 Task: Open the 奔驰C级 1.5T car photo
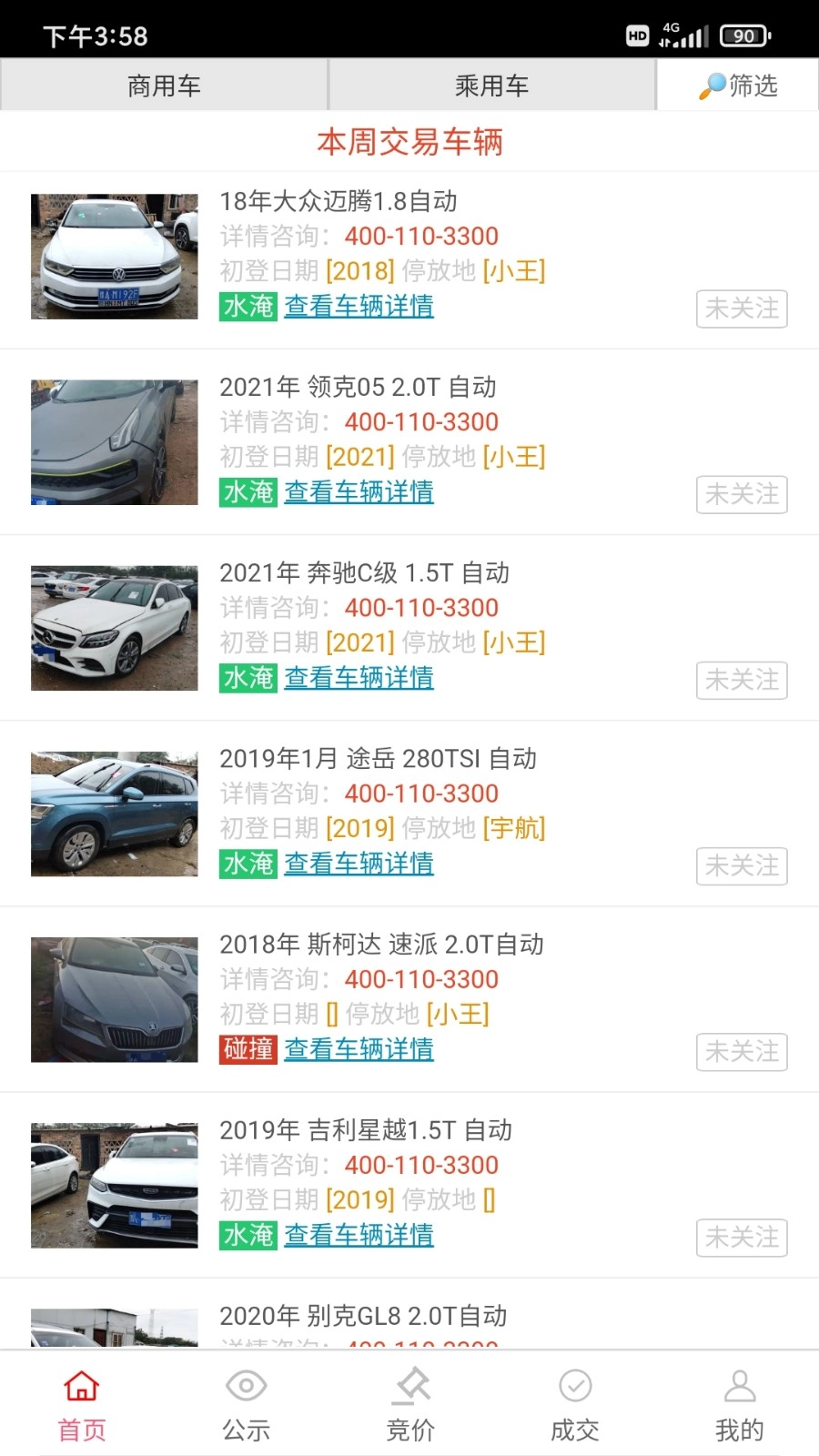tap(115, 628)
